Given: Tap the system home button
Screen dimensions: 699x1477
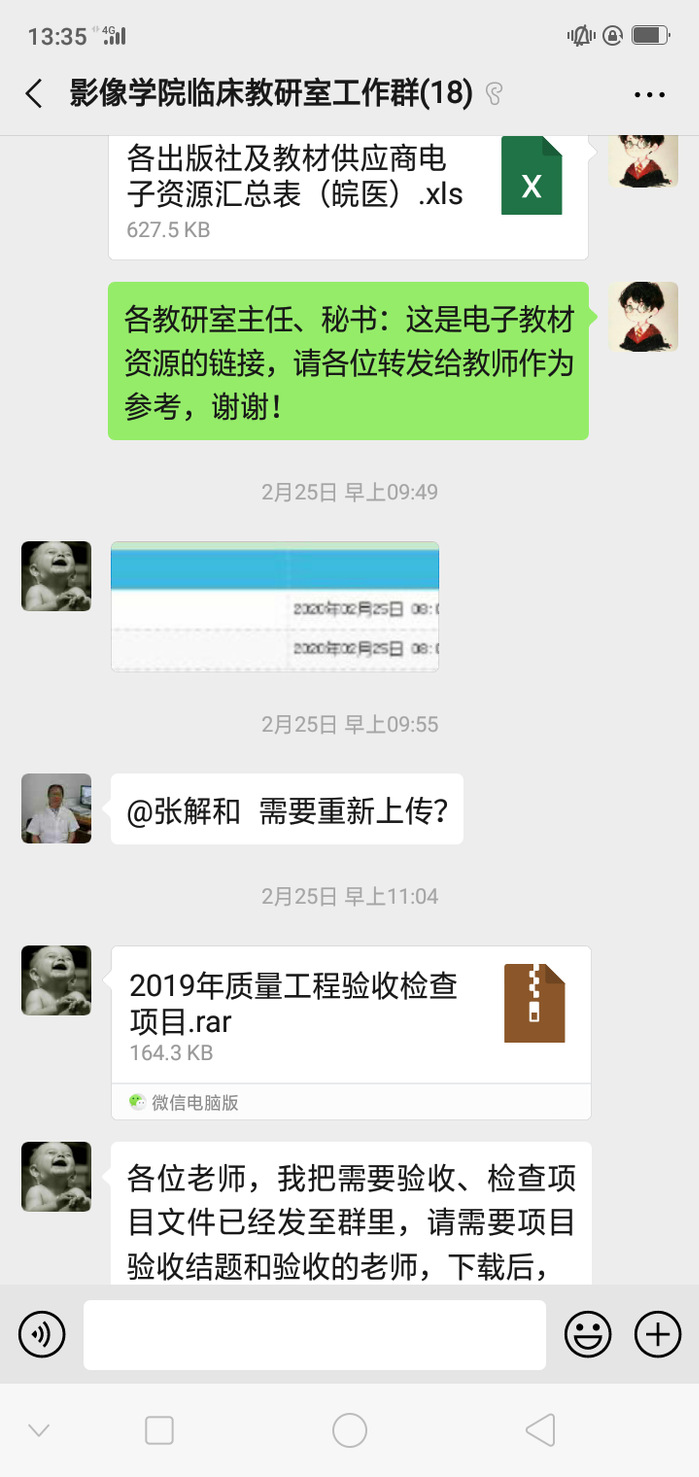Looking at the screenshot, I should [x=349, y=1430].
